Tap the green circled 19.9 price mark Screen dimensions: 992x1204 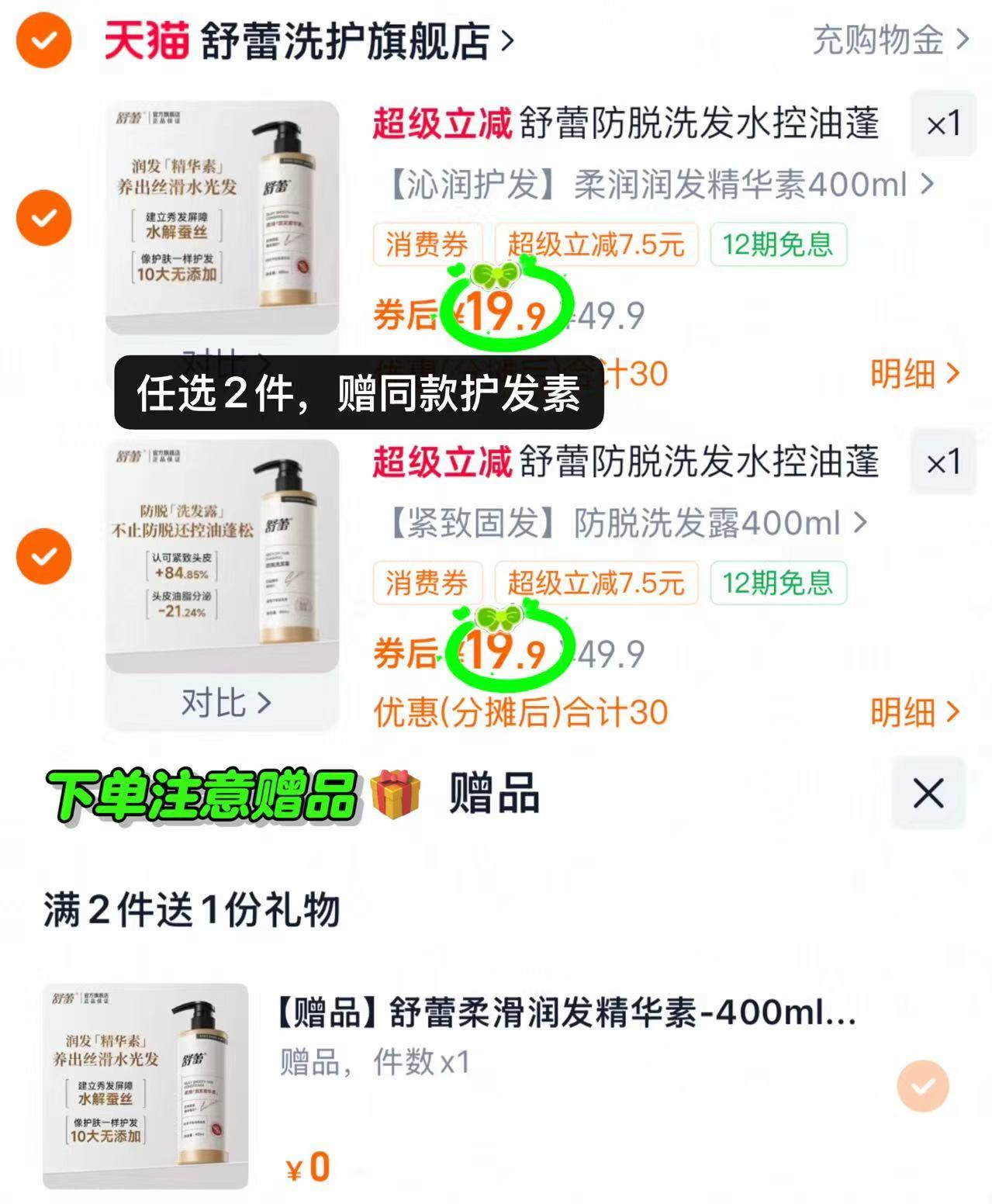click(508, 309)
